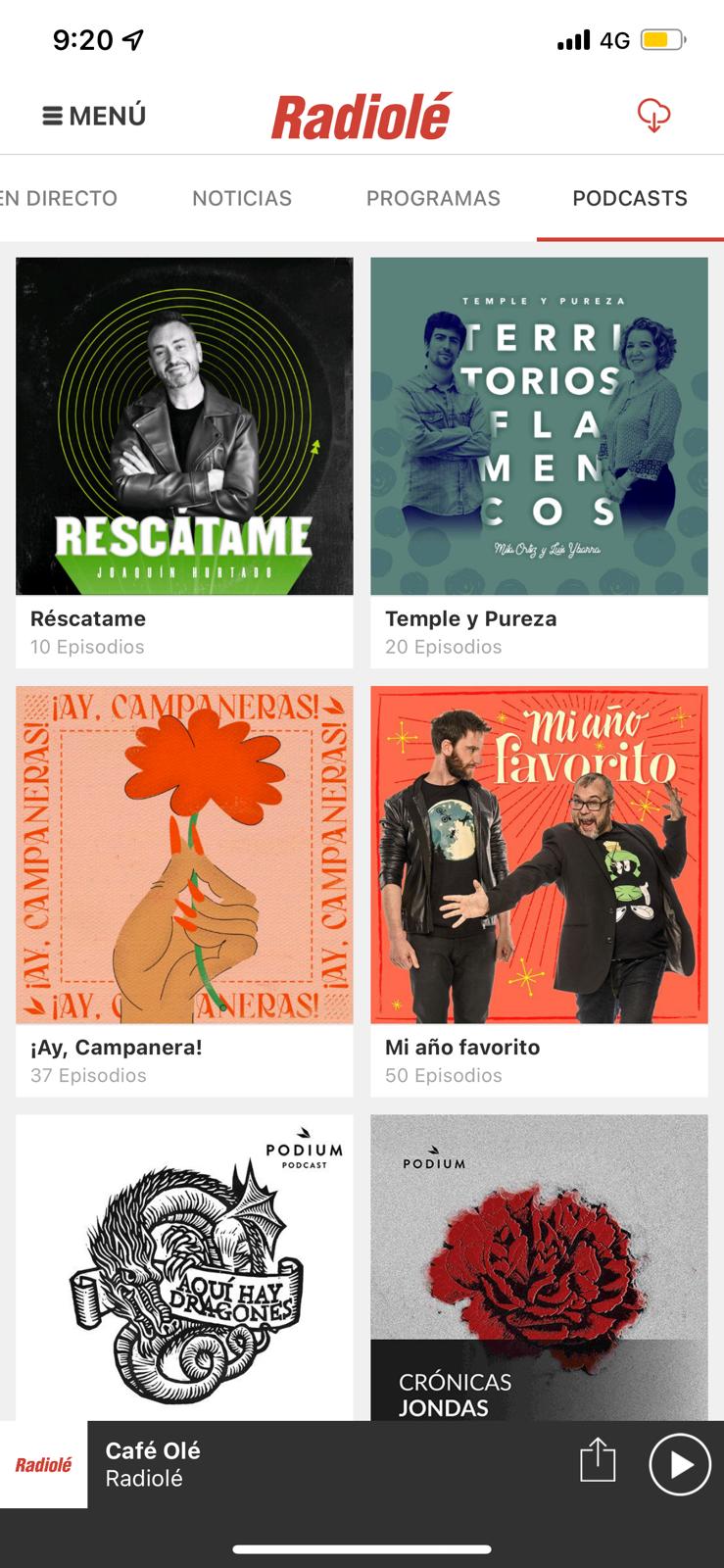Screen dimensions: 724x1568
Task: Switch to the EN DIRECTO tab
Action: [59, 198]
